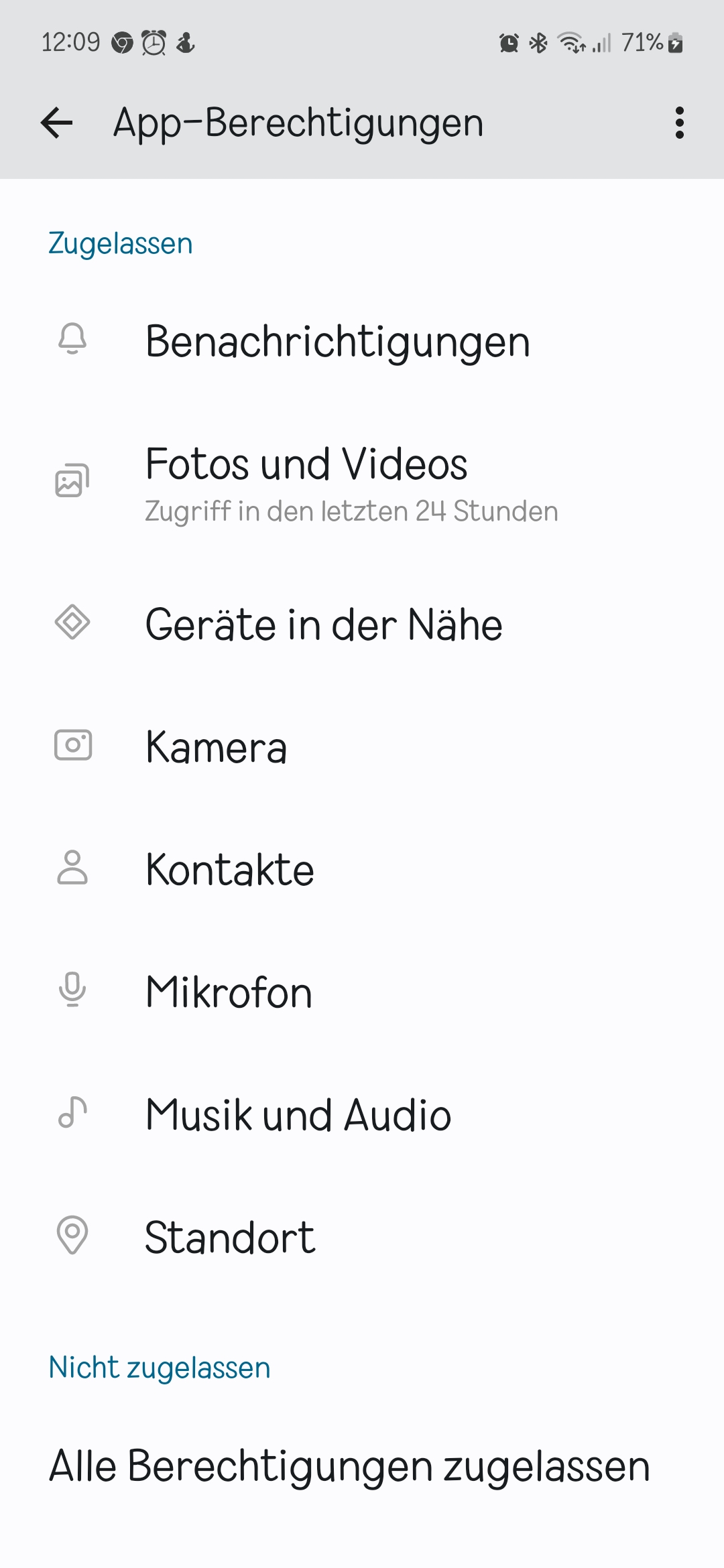Select Geräte in der Nähe permission
Viewport: 724px width, 1568px height.
324,625
